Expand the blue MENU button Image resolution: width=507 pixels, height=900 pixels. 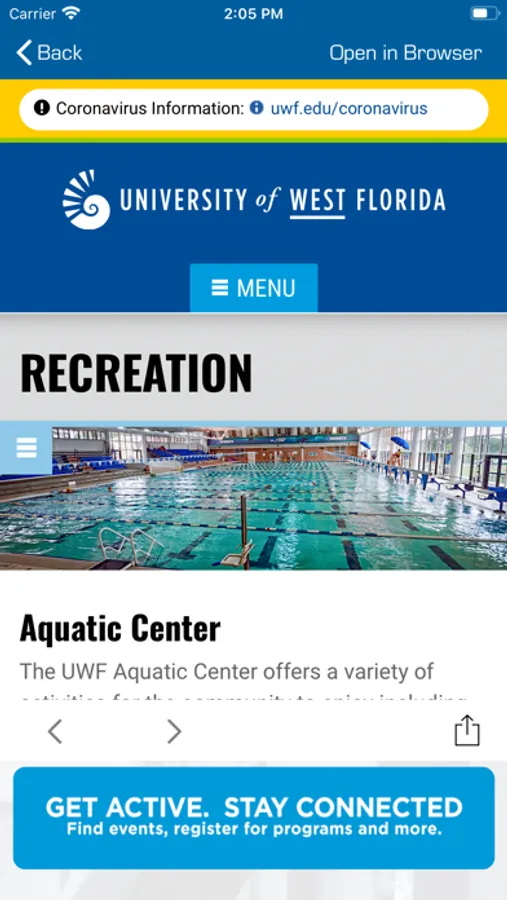click(254, 288)
